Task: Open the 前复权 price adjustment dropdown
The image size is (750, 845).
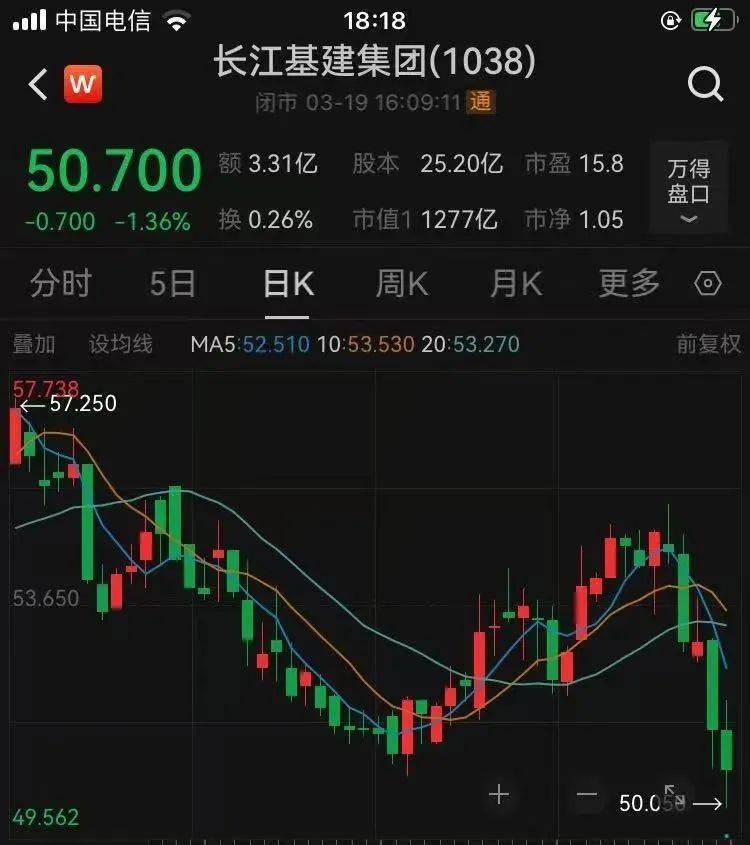Action: 705,343
